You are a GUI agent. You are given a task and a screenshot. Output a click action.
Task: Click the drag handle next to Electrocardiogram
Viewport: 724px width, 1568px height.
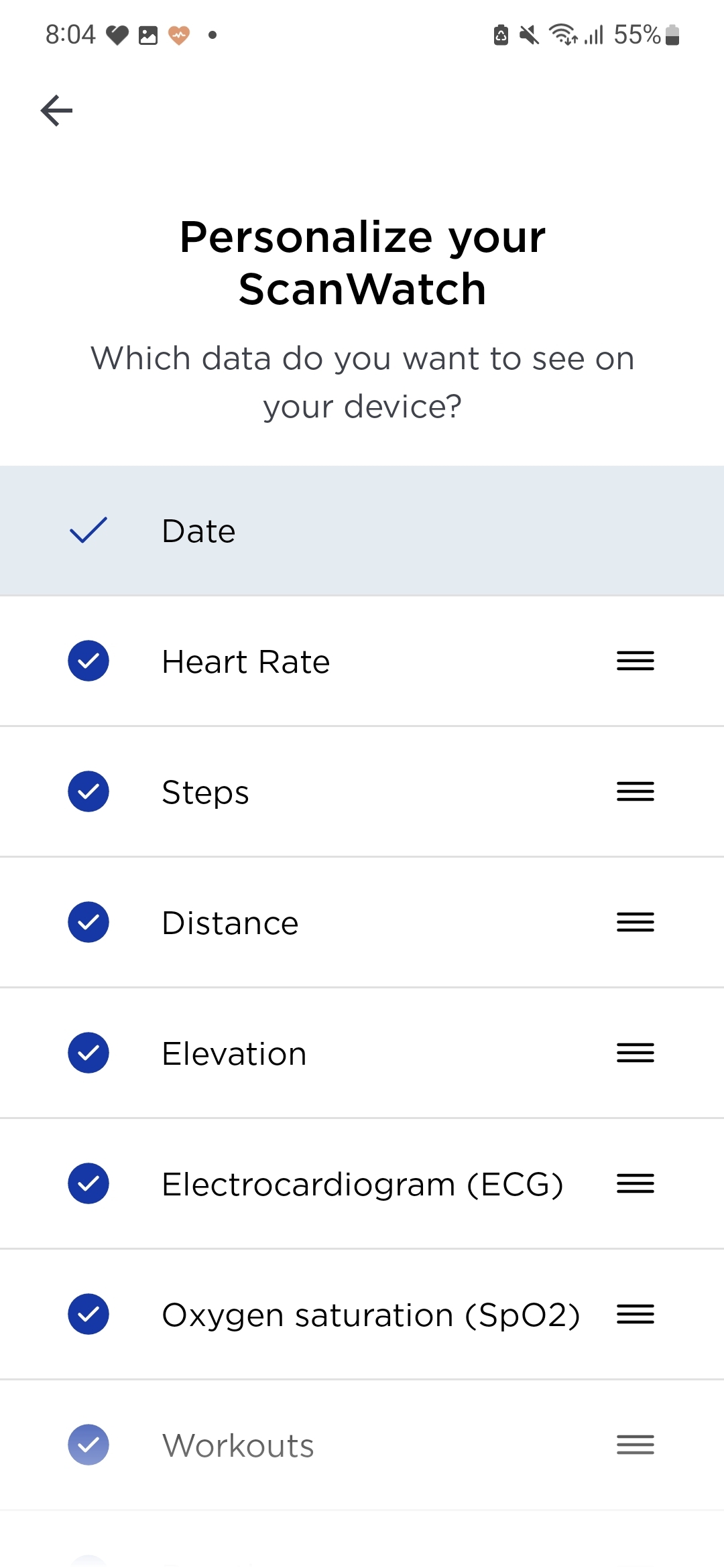633,1183
